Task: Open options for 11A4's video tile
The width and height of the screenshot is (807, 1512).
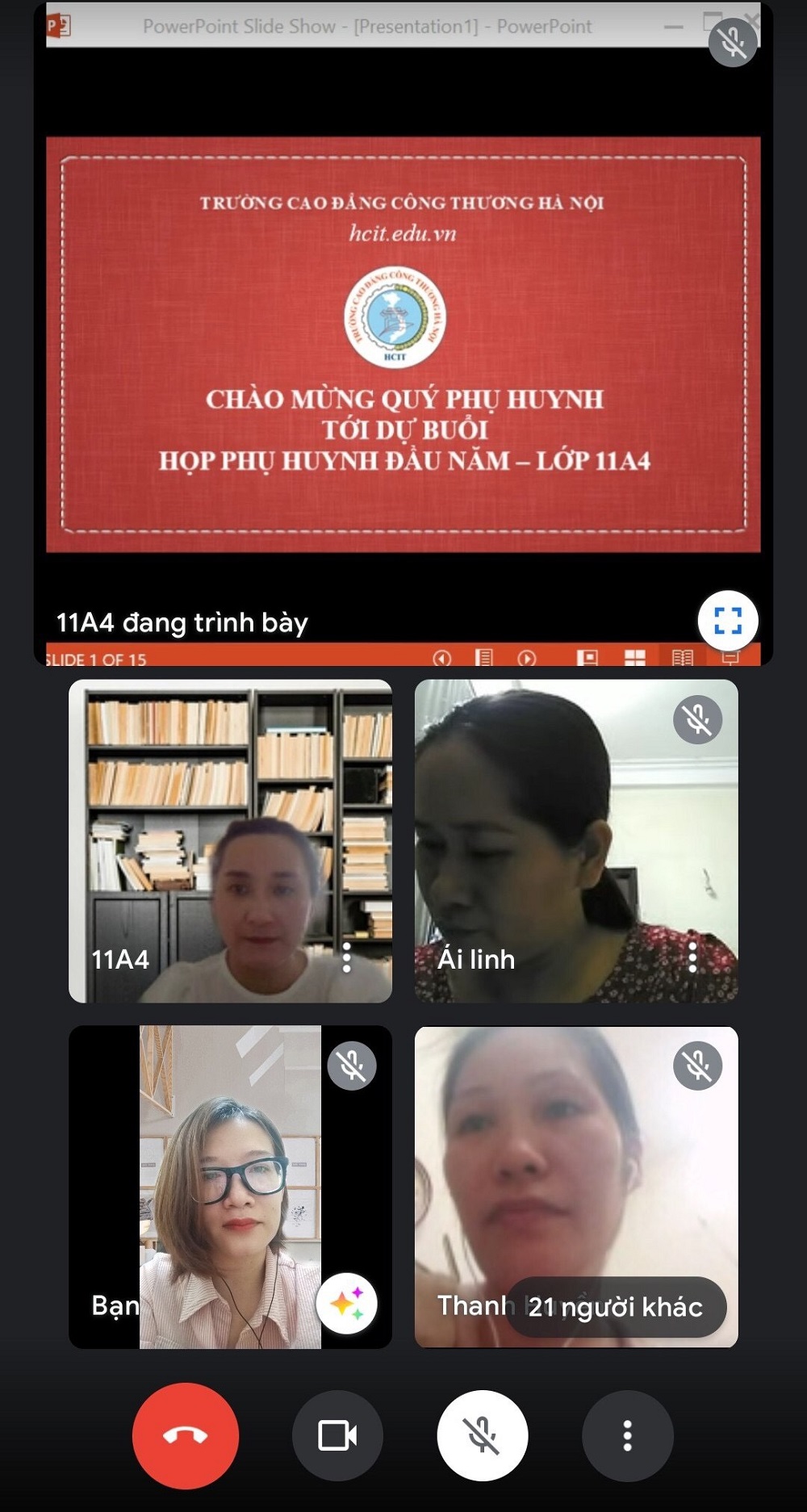Action: [x=346, y=957]
